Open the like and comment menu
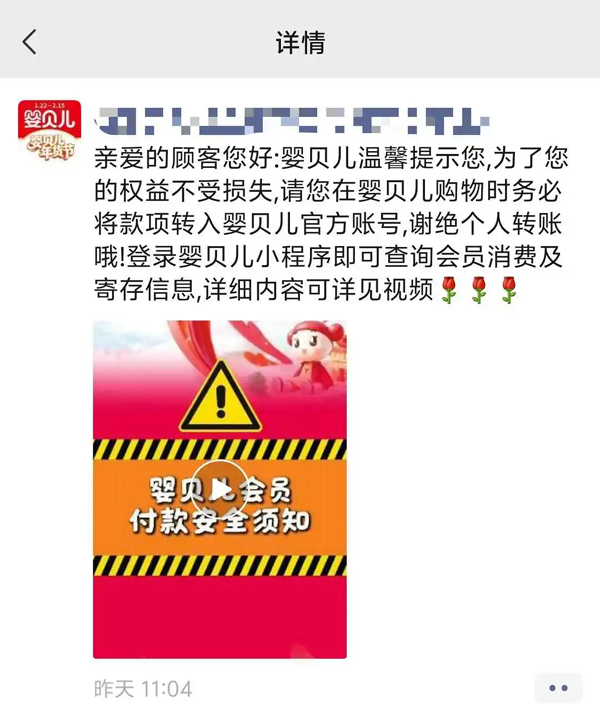600x704 pixels. (557, 688)
